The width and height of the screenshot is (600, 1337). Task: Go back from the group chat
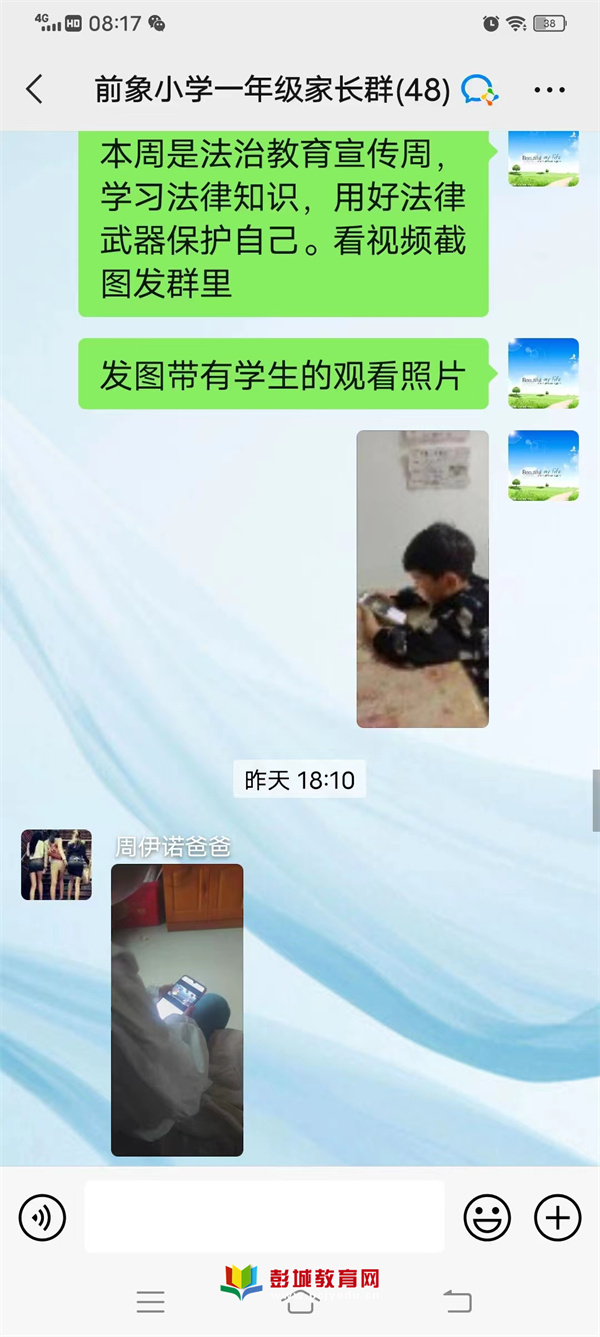point(35,90)
